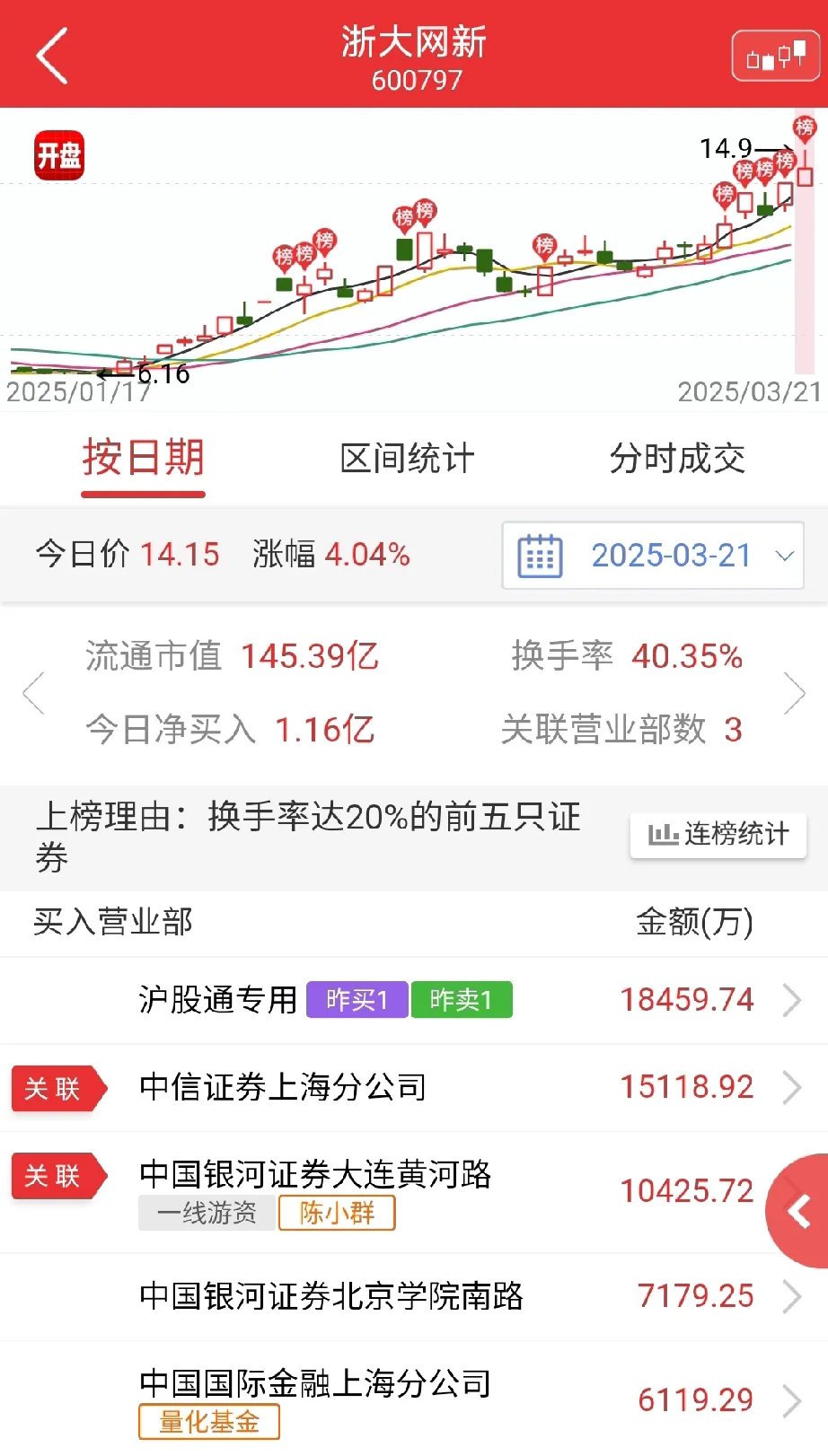Screen dimensions: 828x1456
Task: Open the candlestick chart view icon top-right
Action: pos(775,54)
